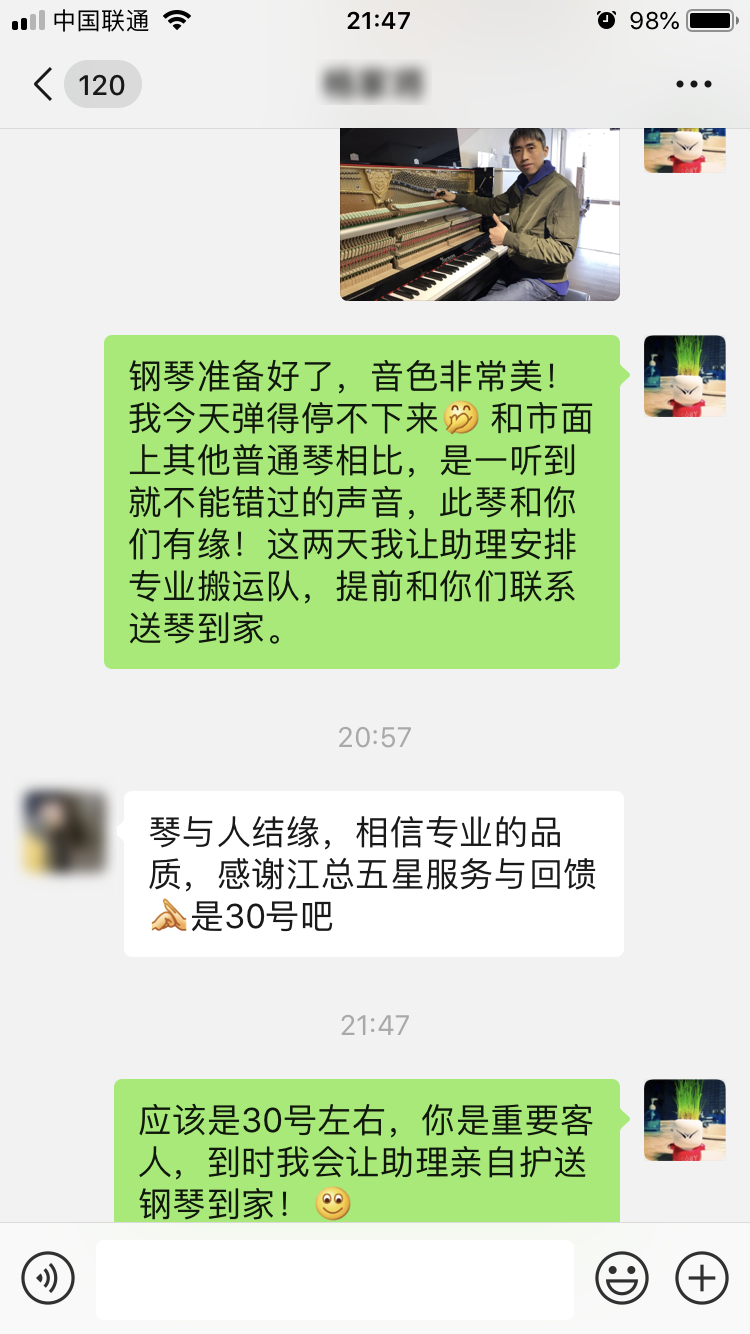Switch to voice message input
This screenshot has height=1334, width=750.
point(48,1277)
